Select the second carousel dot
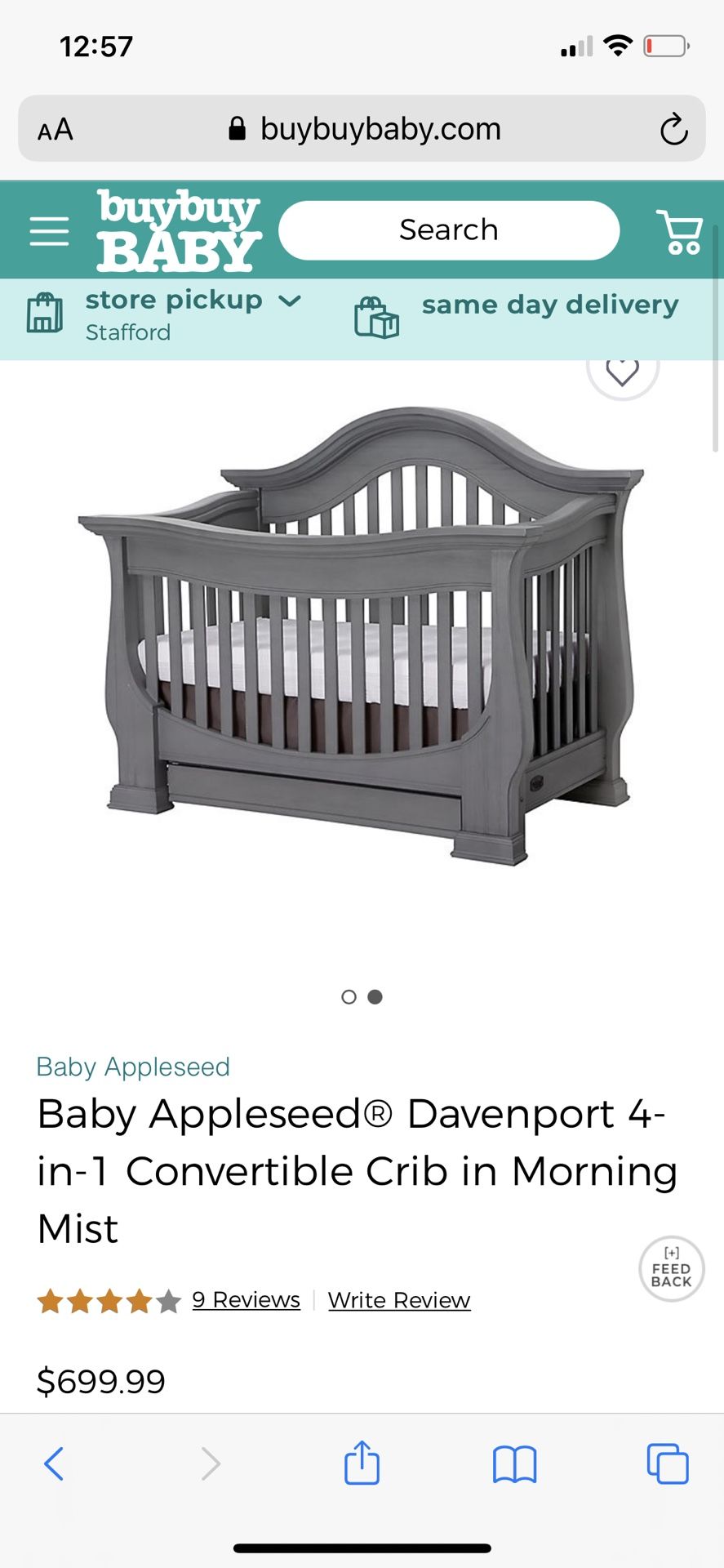 375,996
